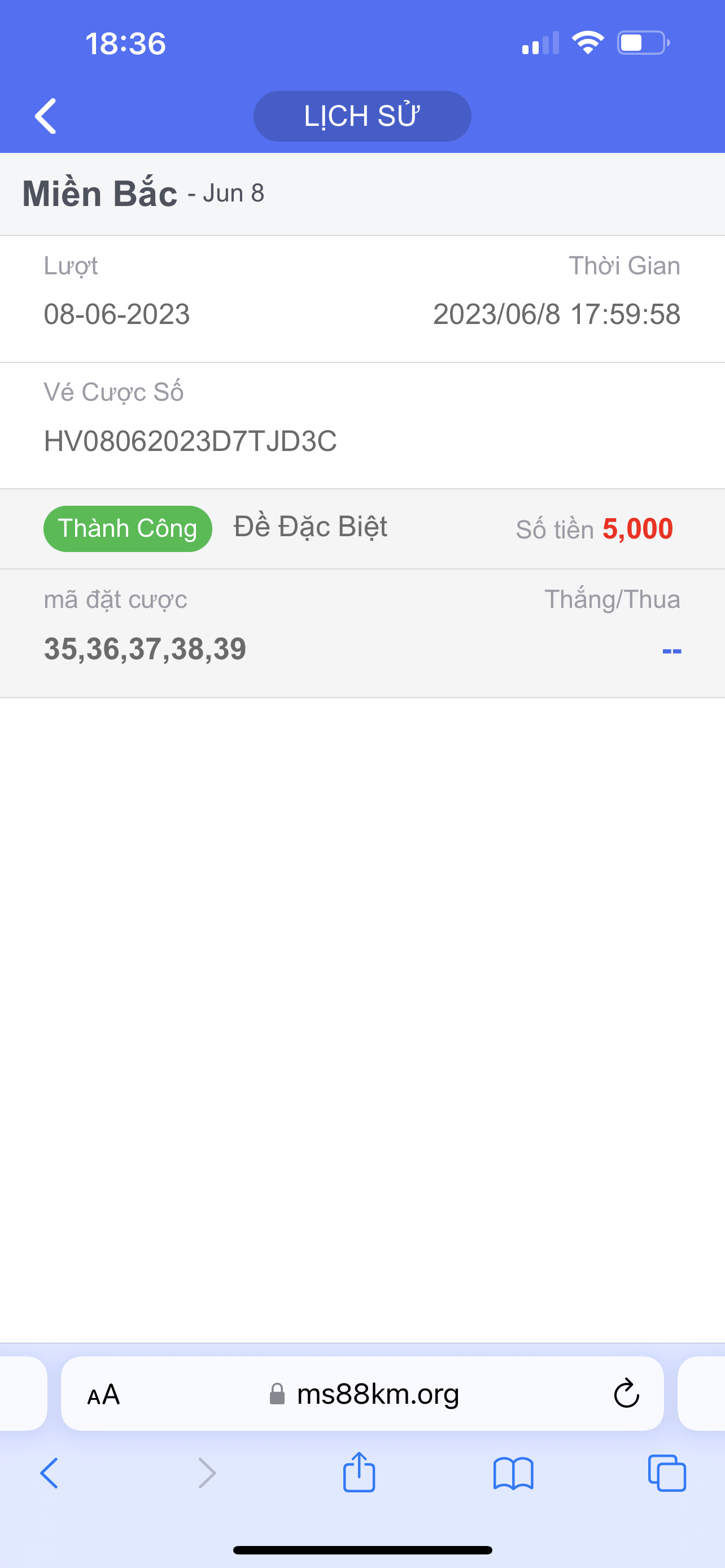The width and height of the screenshot is (725, 1568).
Task: Reload the ms88km.org page
Action: tap(626, 1393)
